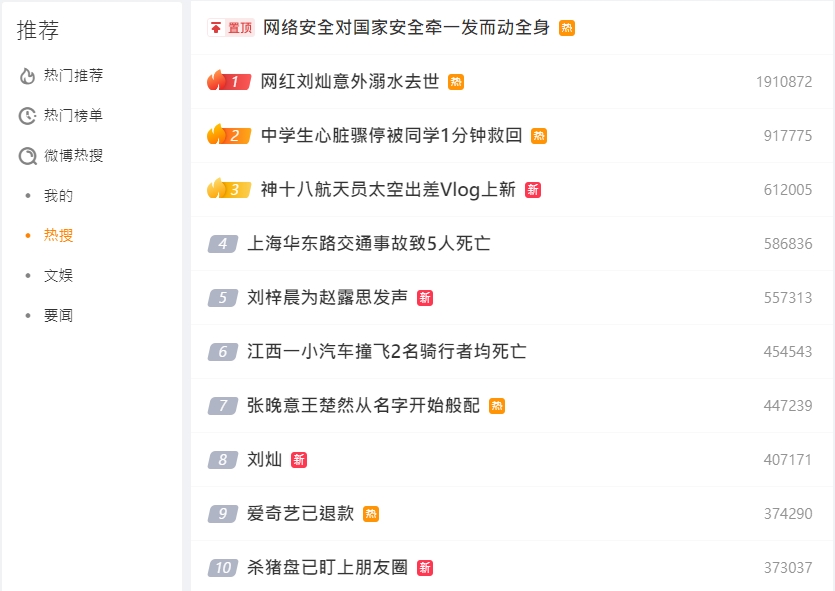Screen dimensions: 835x591
Task: Tap the trend 杀猪盘已盯上朋友圈
Action: (x=327, y=567)
